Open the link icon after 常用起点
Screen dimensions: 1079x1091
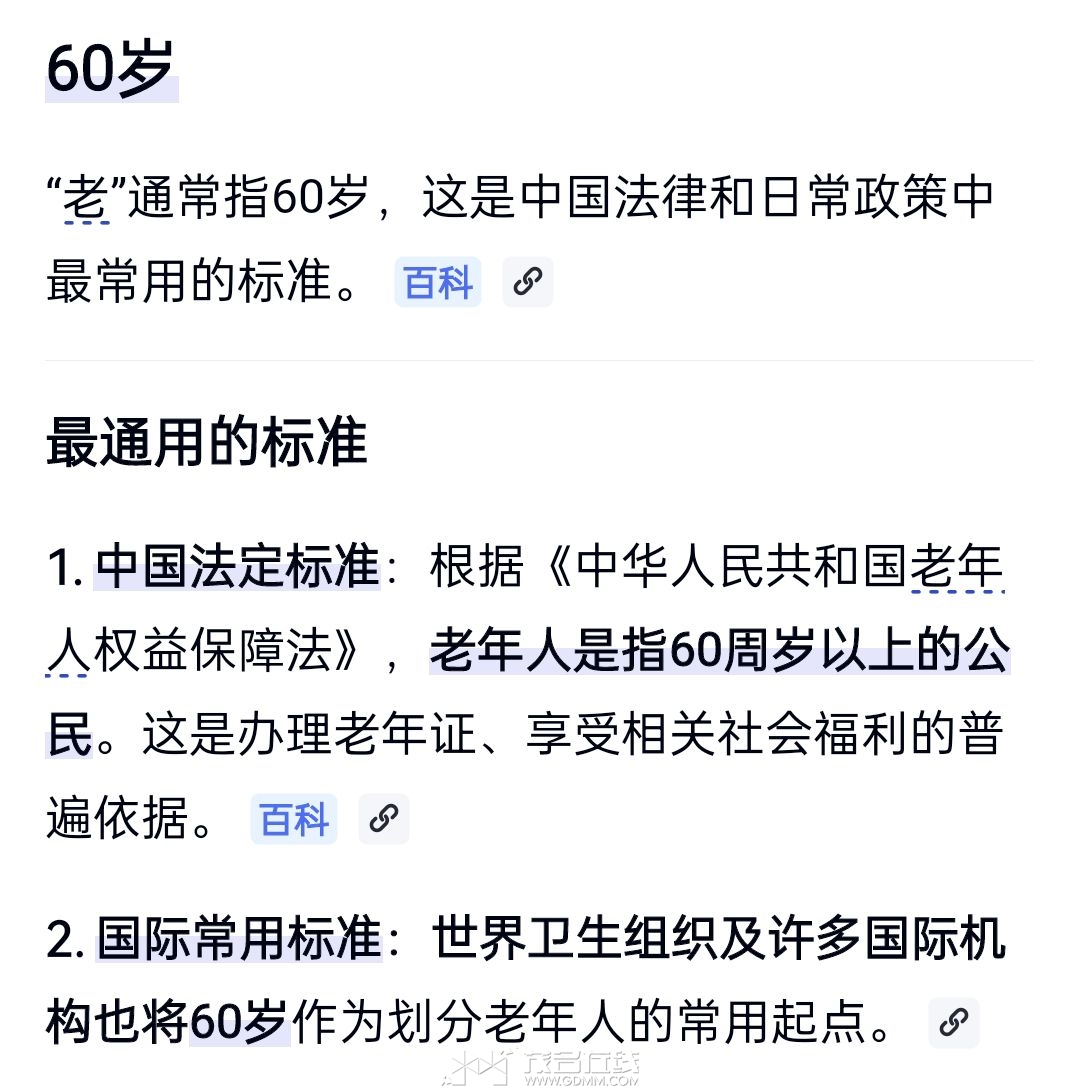click(x=953, y=1022)
